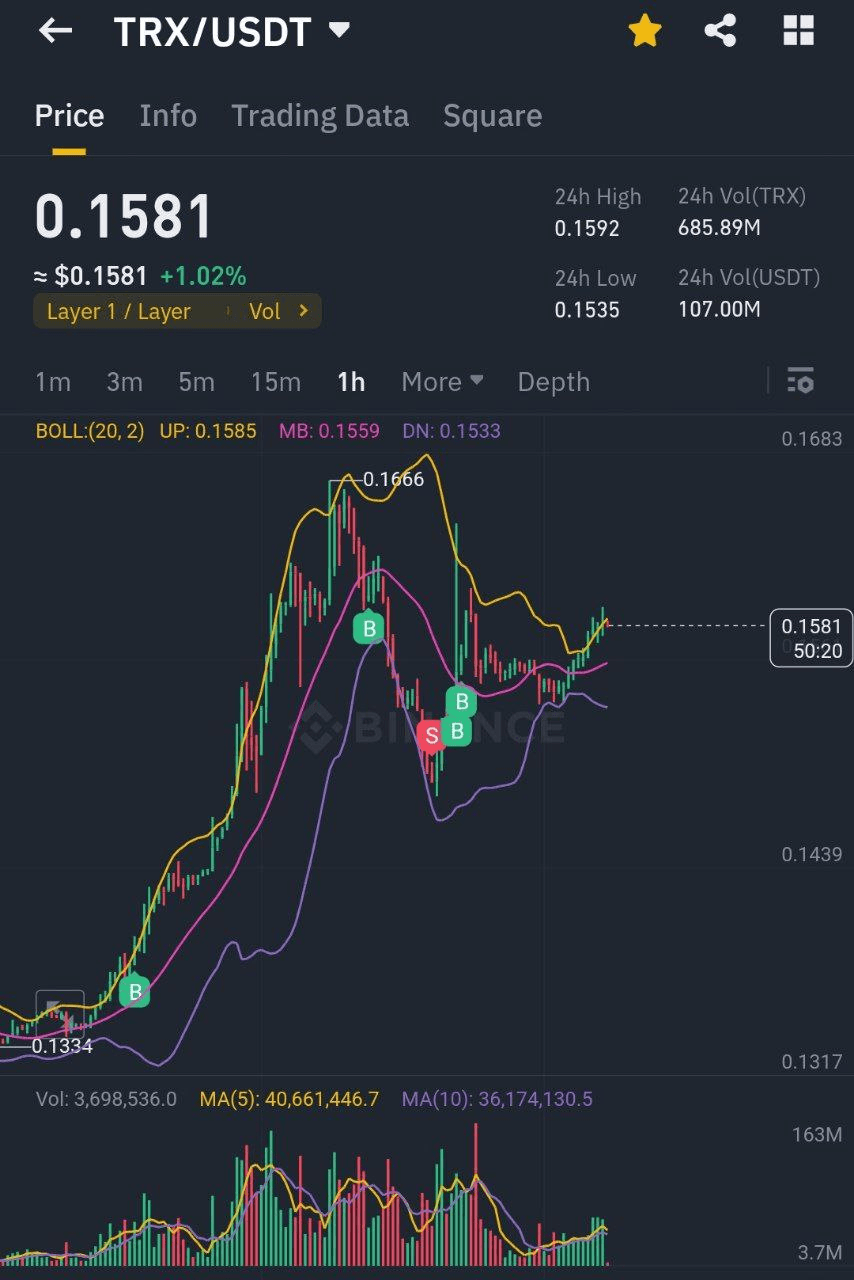Switch chart to Depth view
The width and height of the screenshot is (854, 1280).
point(553,382)
